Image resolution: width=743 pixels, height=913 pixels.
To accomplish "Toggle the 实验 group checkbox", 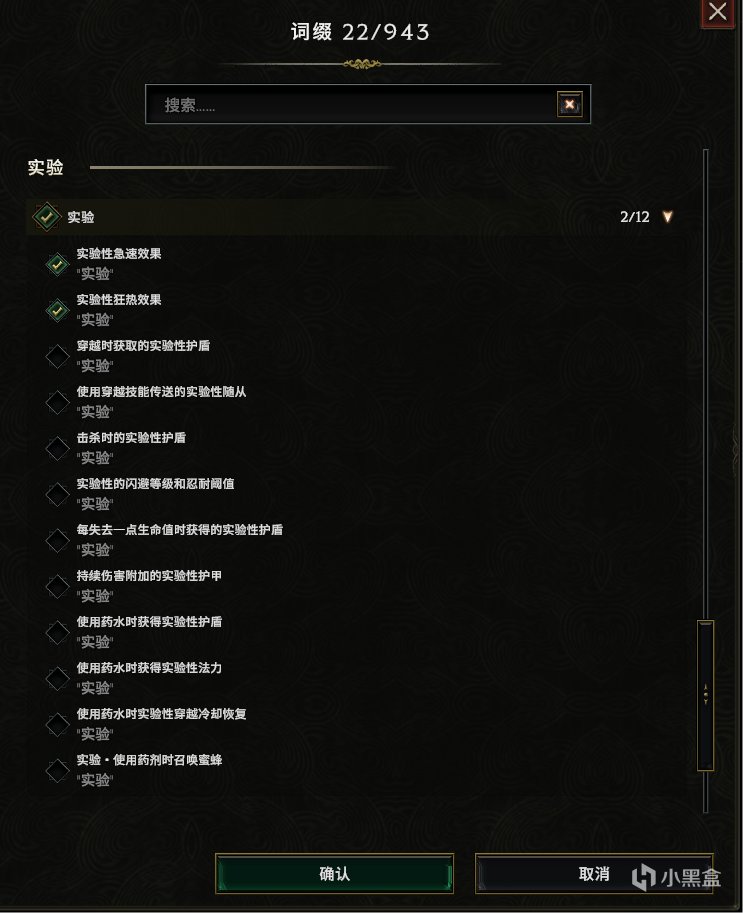I will [x=45, y=216].
